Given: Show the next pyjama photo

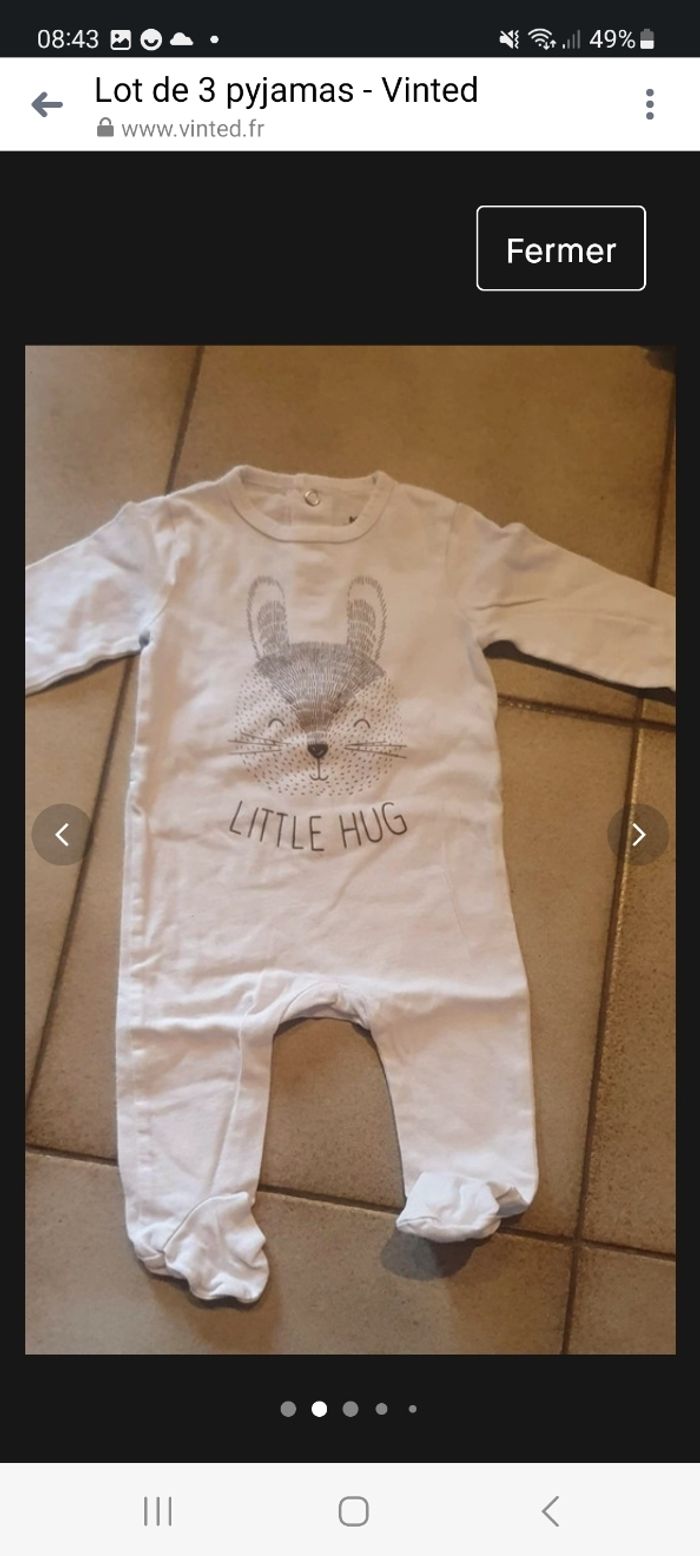Looking at the screenshot, I should coord(638,834).
